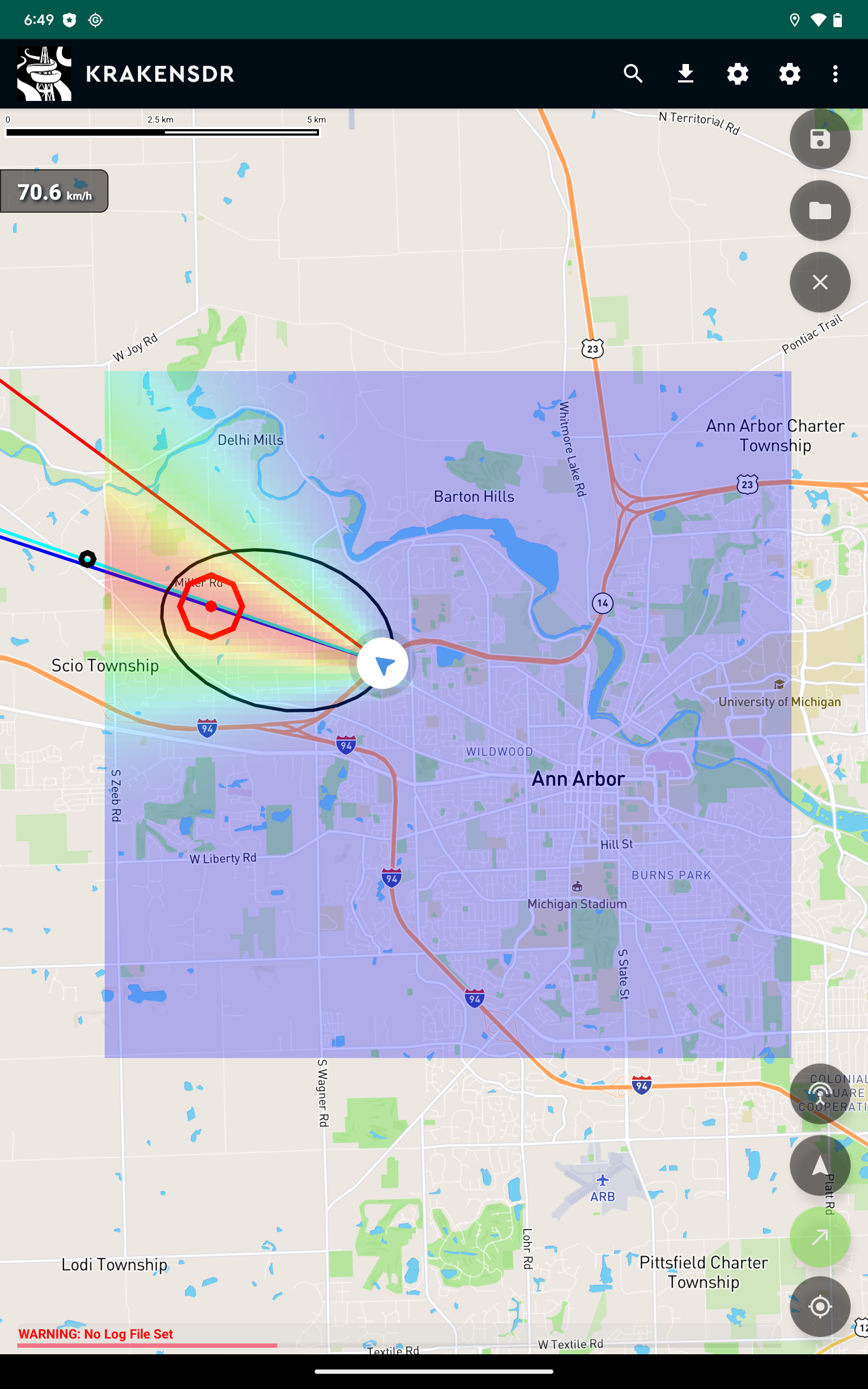Center map on my location
Screen dimensions: 868x1389
pos(820,1307)
